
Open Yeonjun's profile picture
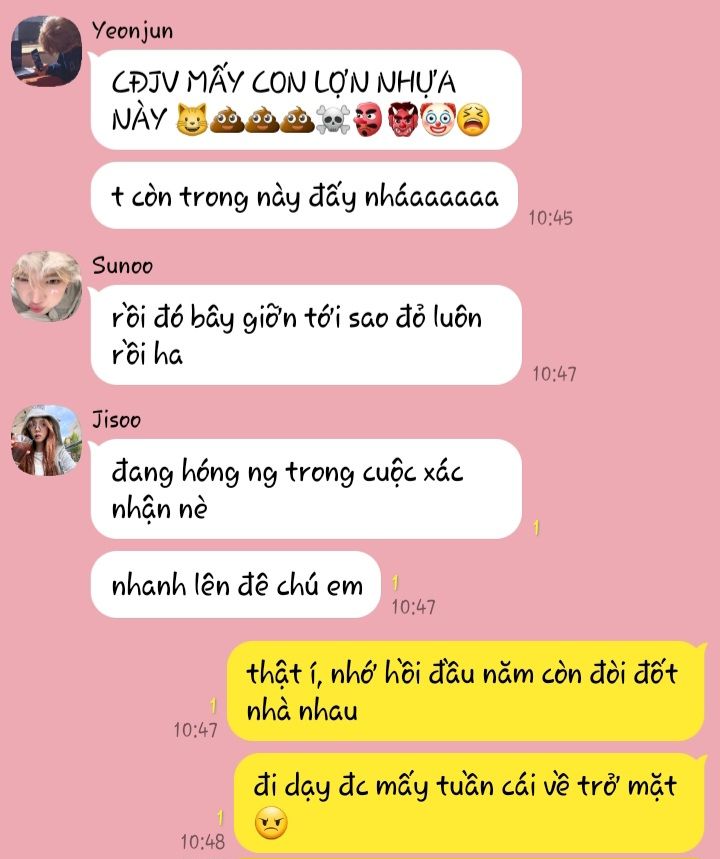tap(46, 51)
